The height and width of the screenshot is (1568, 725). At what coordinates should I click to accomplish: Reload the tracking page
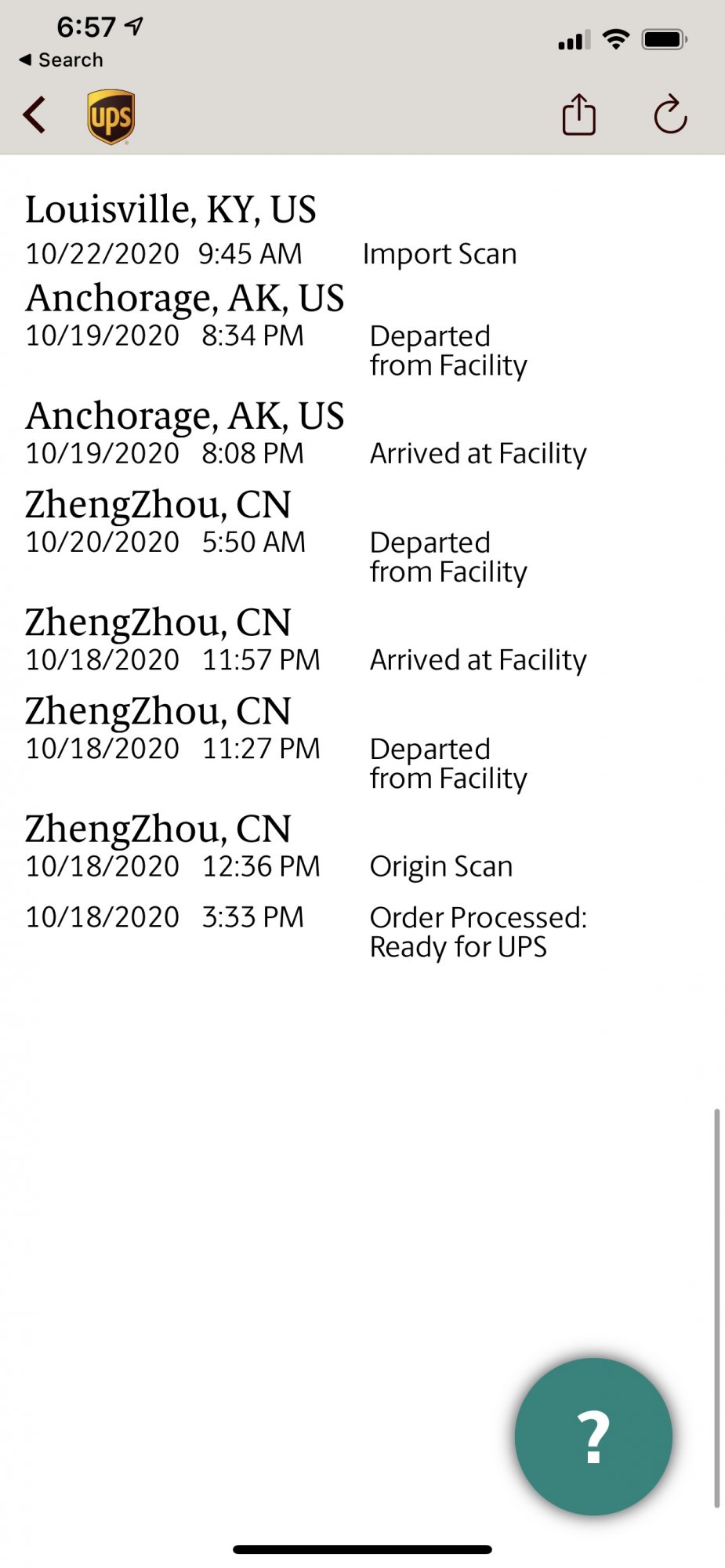pos(670,114)
